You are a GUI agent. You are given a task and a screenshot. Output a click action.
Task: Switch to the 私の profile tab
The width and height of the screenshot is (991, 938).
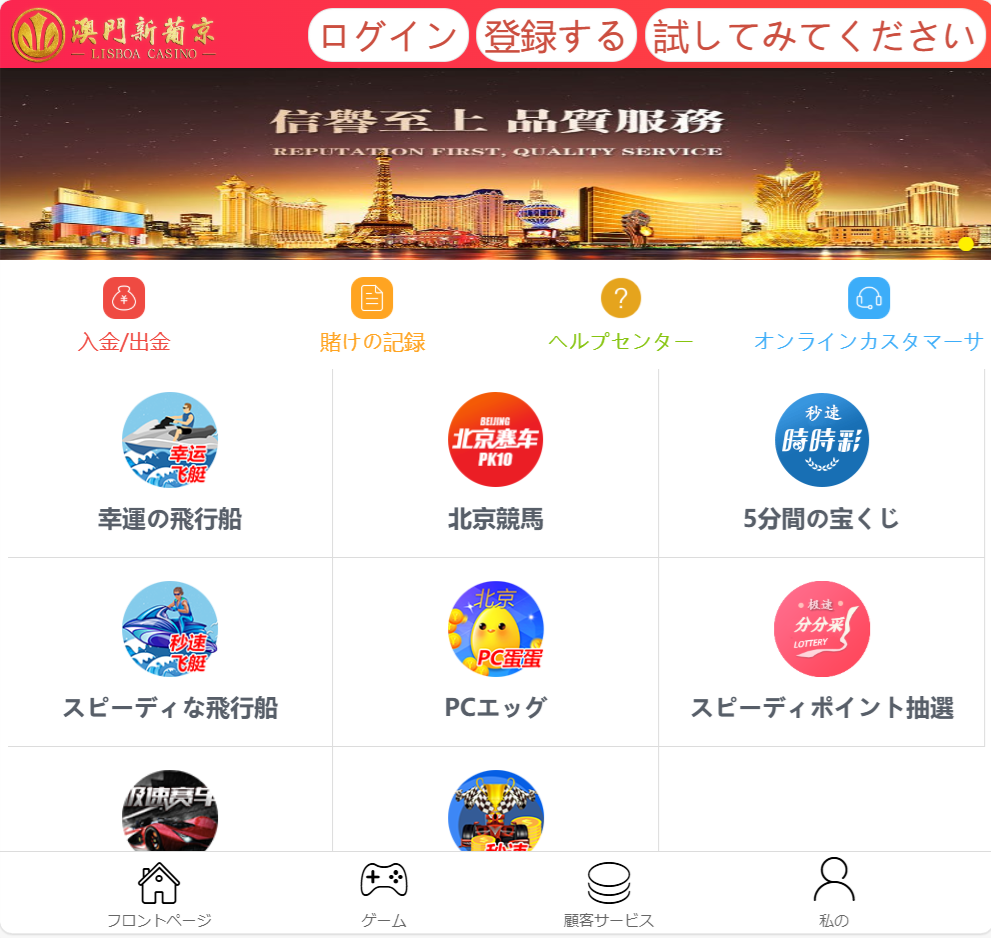(x=834, y=894)
